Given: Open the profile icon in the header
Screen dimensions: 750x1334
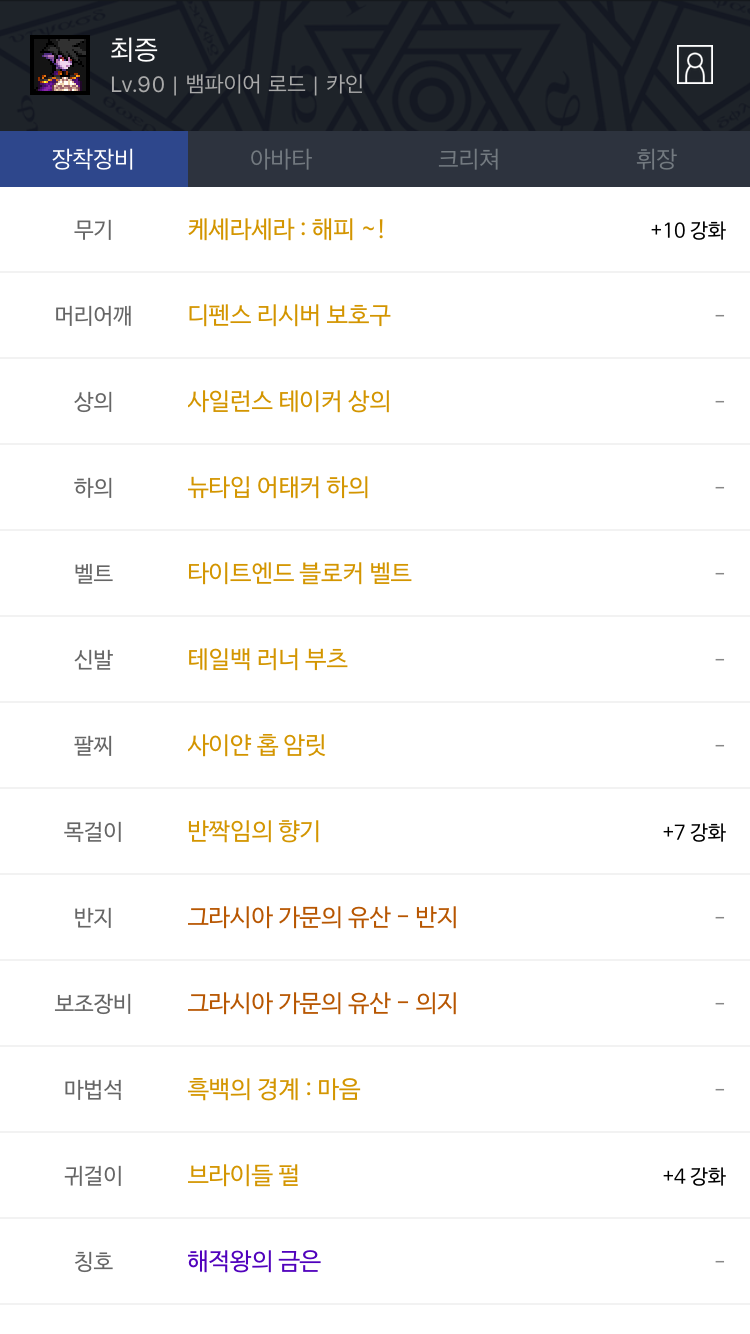Looking at the screenshot, I should pyautogui.click(x=695, y=65).
